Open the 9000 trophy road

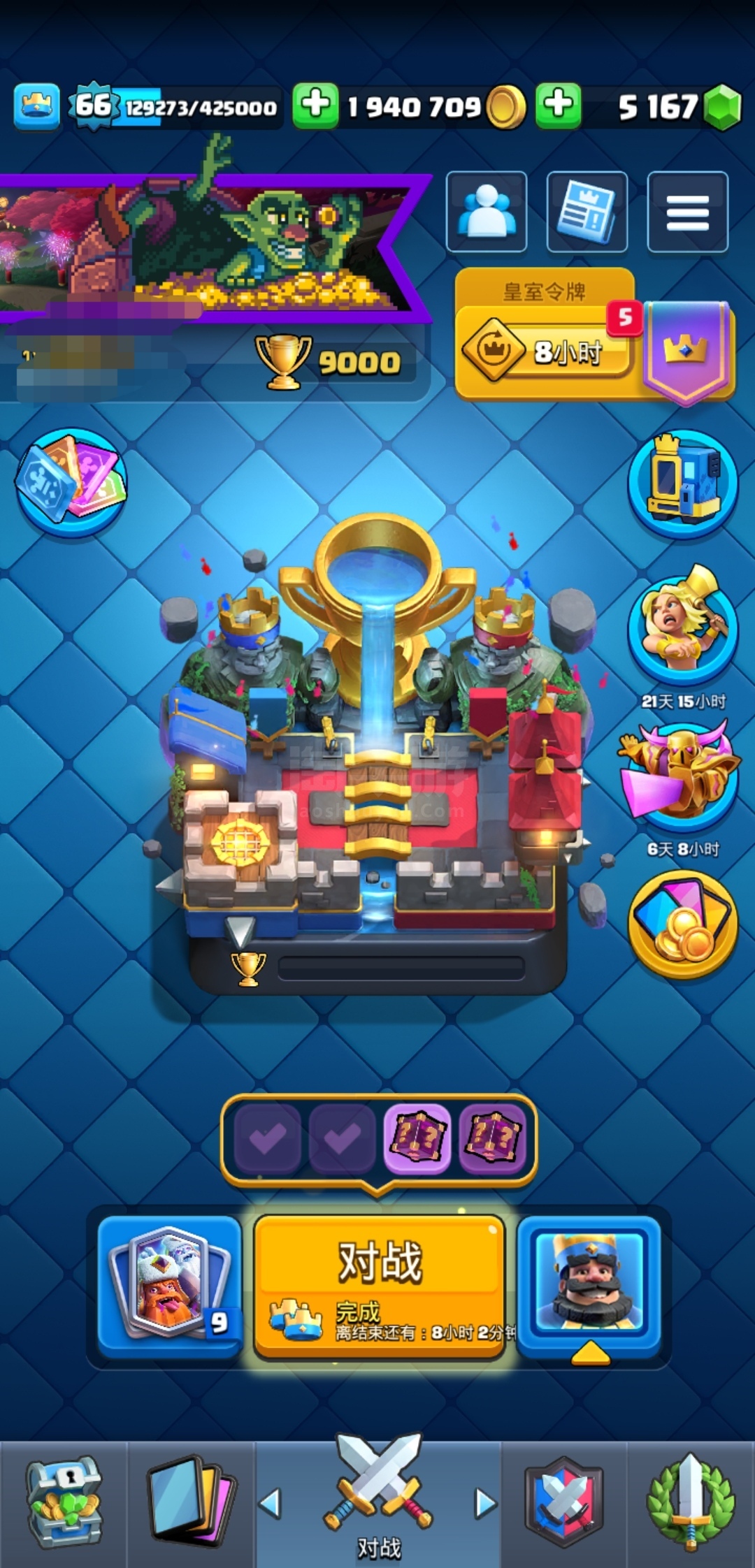pyautogui.click(x=330, y=361)
